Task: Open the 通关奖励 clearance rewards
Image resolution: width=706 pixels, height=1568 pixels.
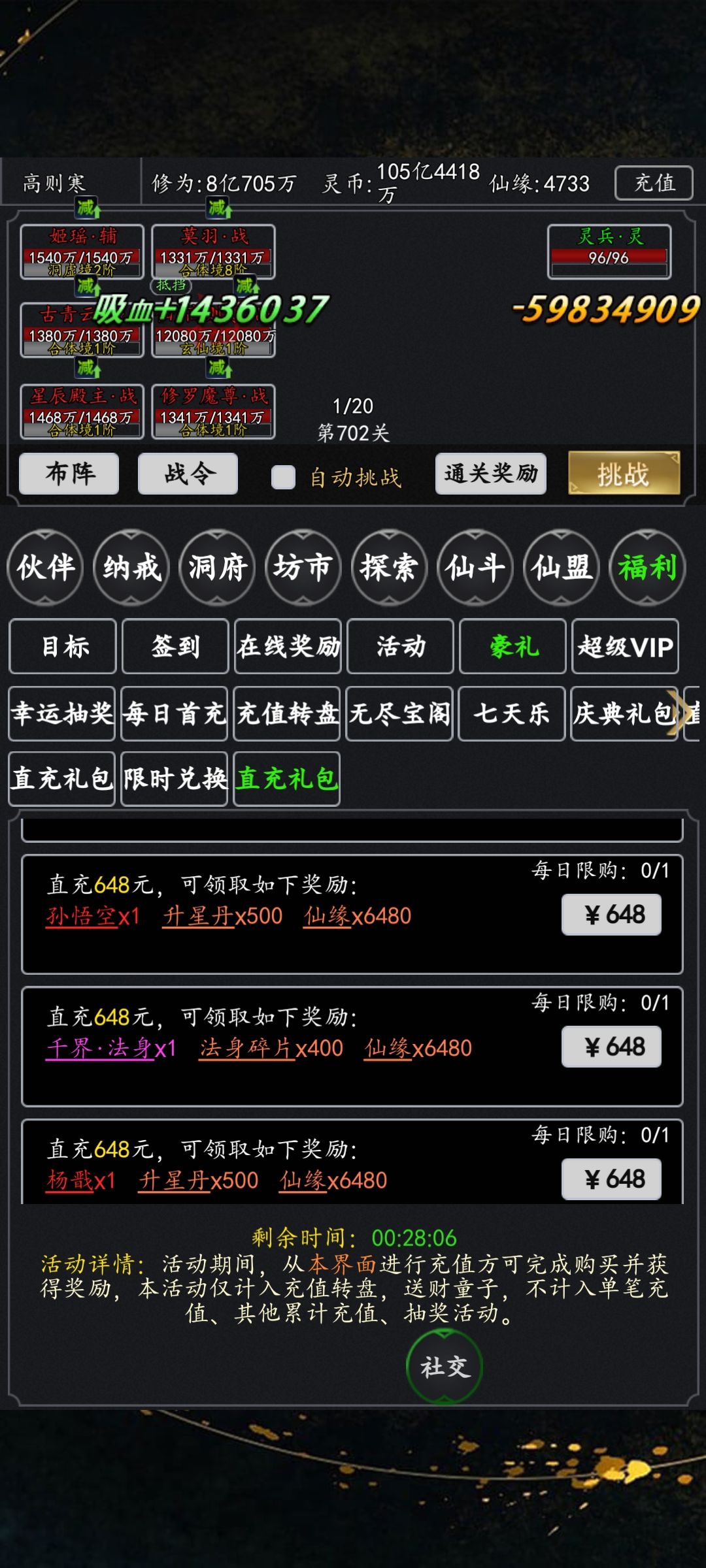Action: coord(492,474)
